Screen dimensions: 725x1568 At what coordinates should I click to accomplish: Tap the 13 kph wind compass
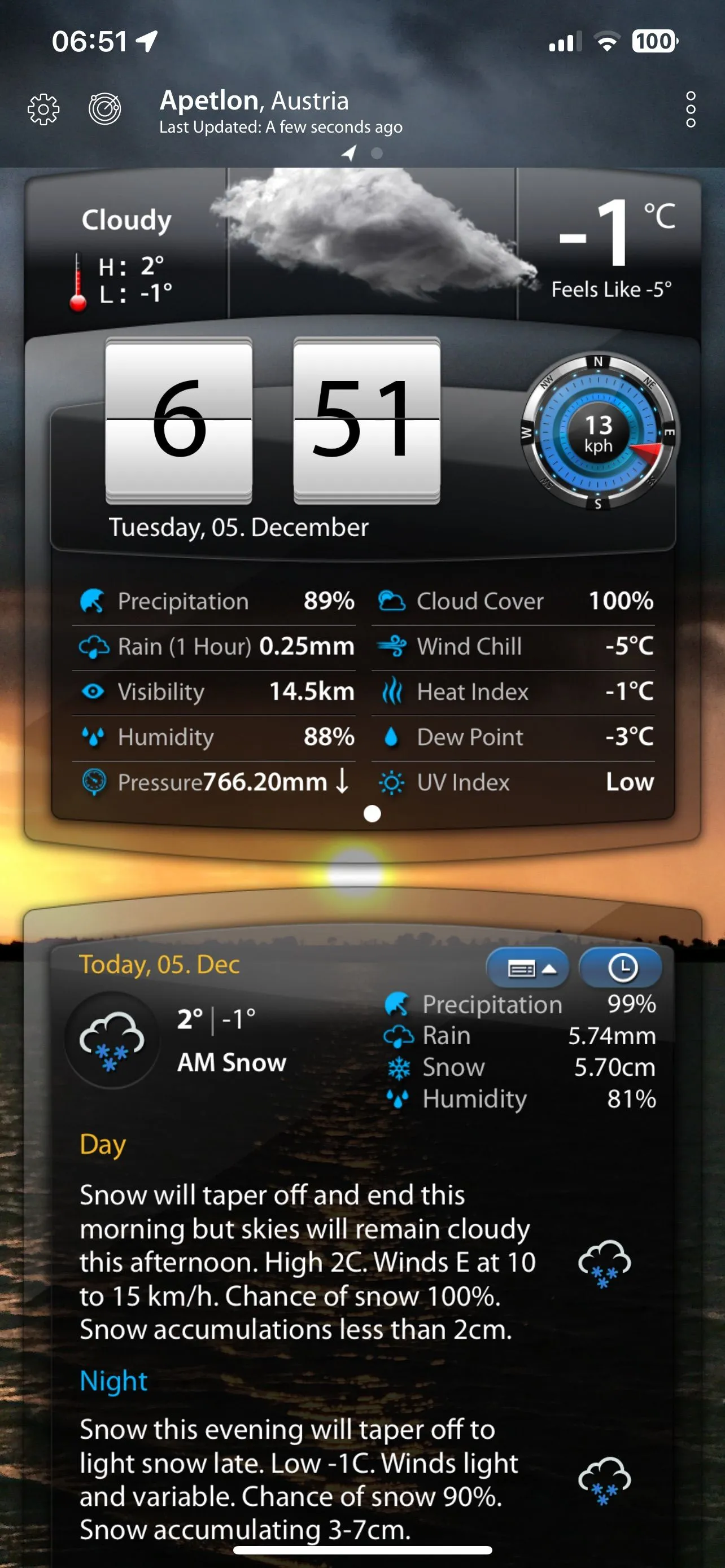[599, 433]
